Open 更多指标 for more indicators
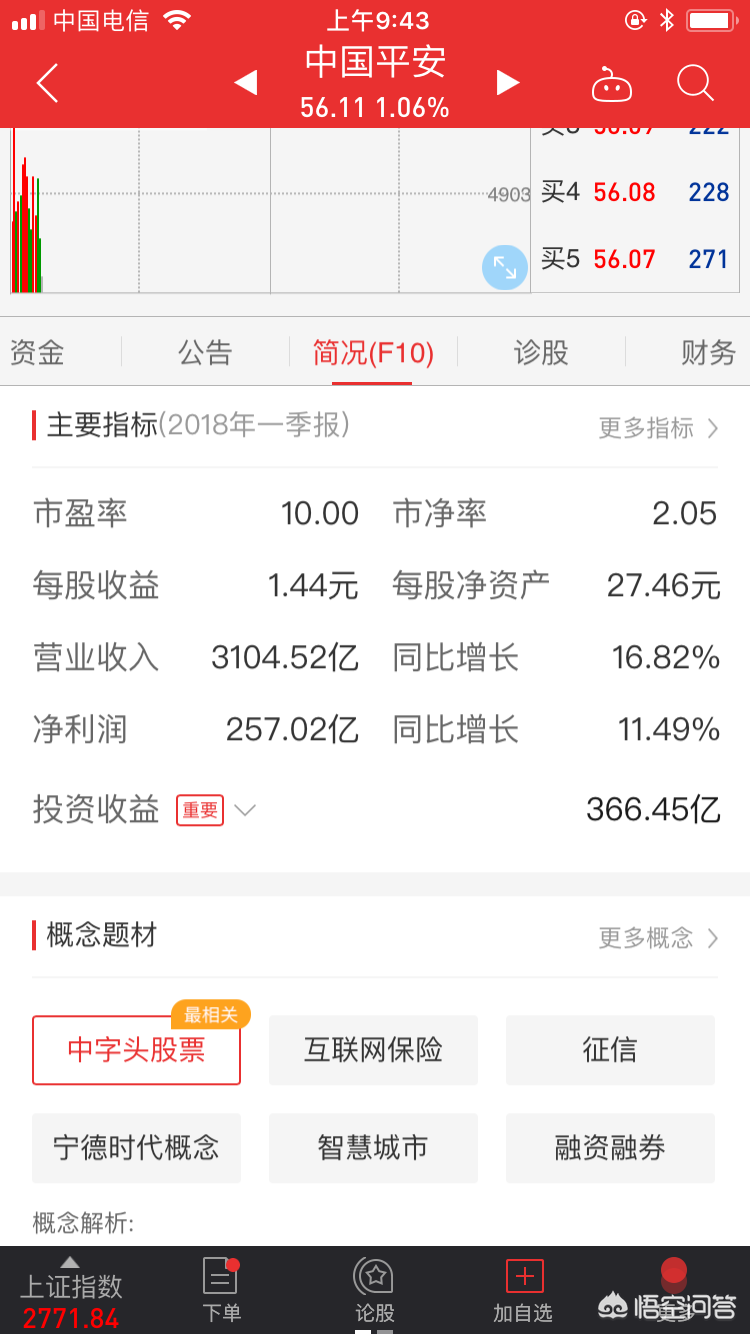The image size is (750, 1334). [x=658, y=428]
